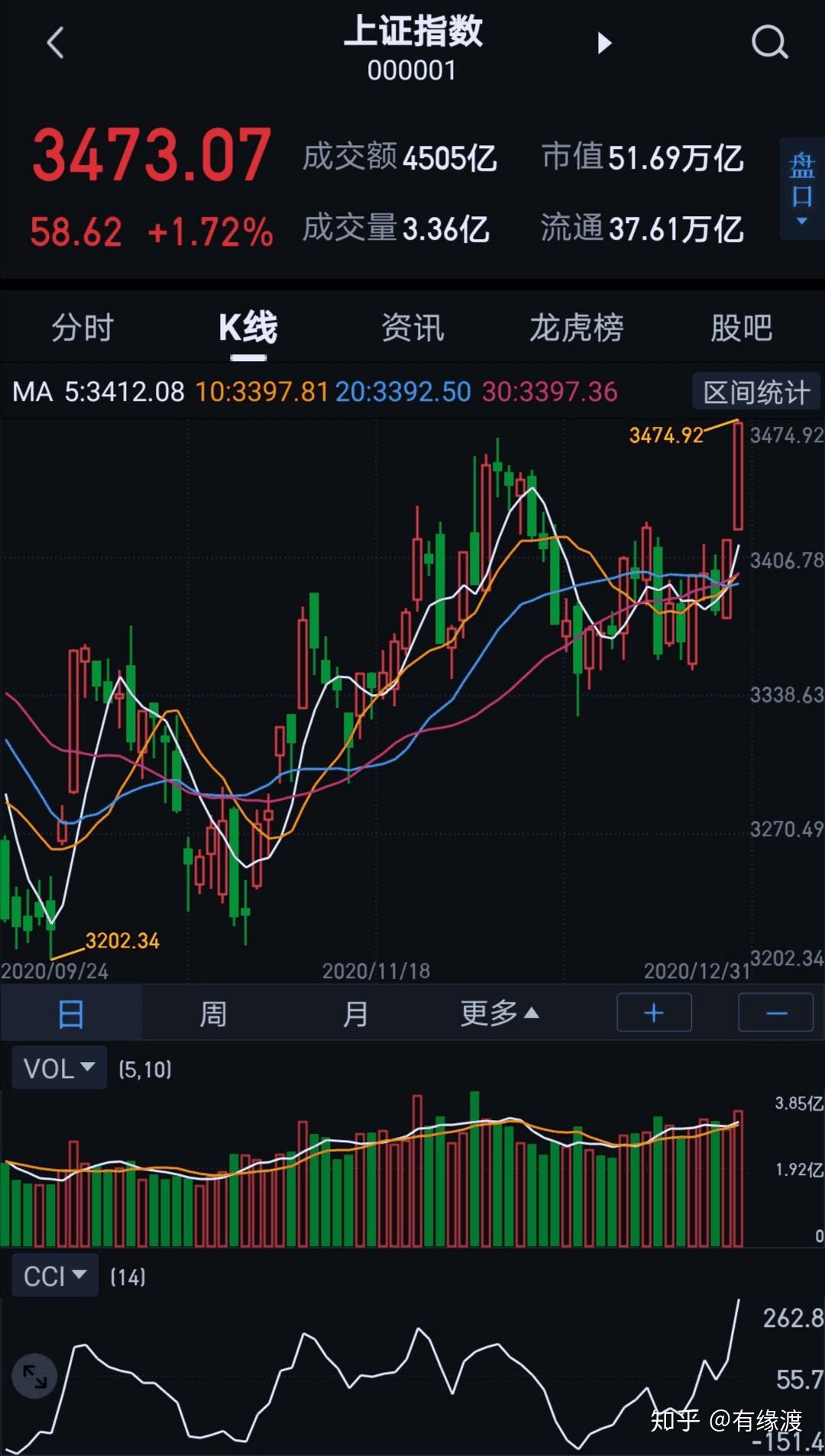Expand the 更多 period options

point(498,1012)
